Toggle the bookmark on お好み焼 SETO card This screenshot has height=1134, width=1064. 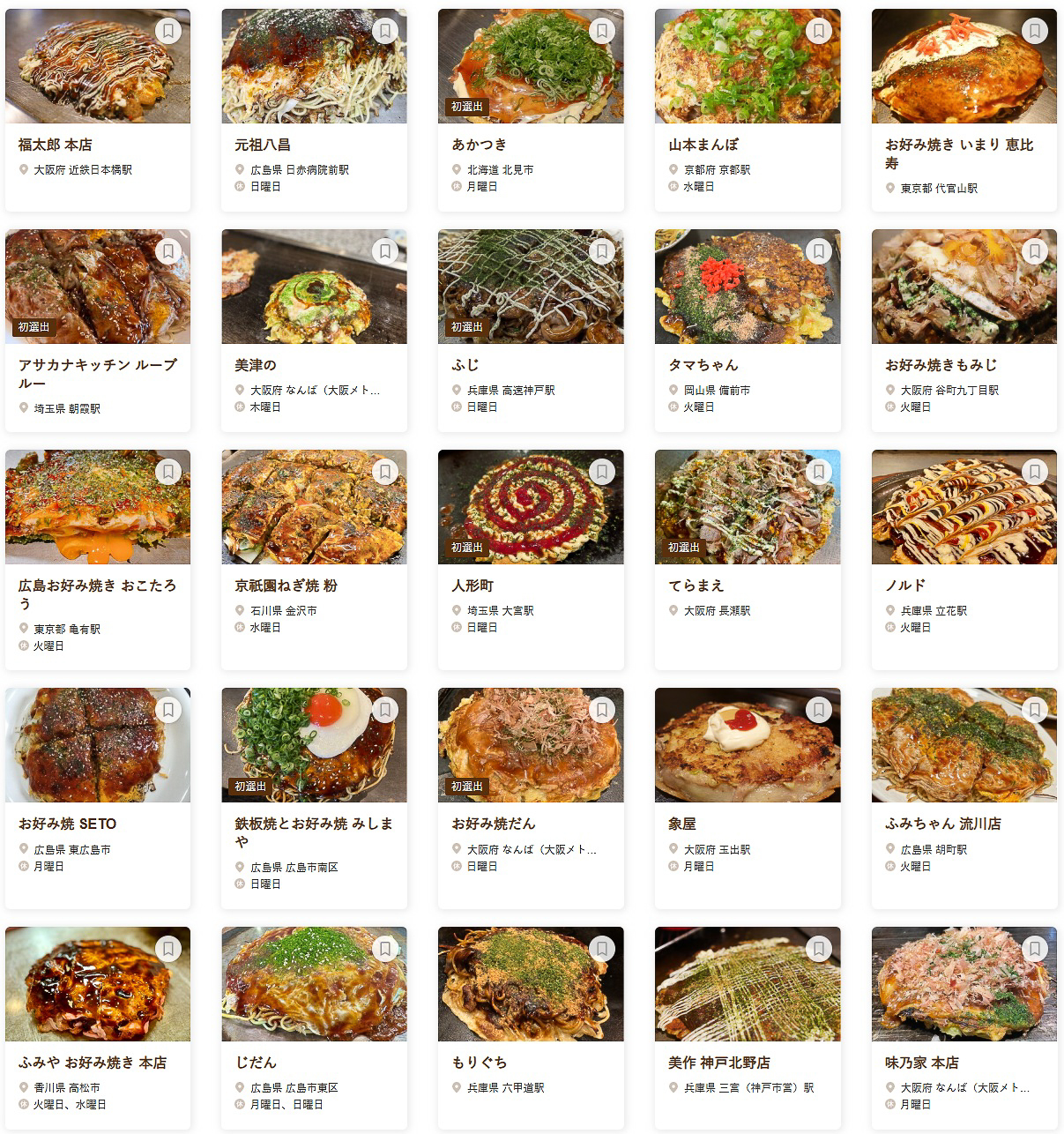pos(167,710)
